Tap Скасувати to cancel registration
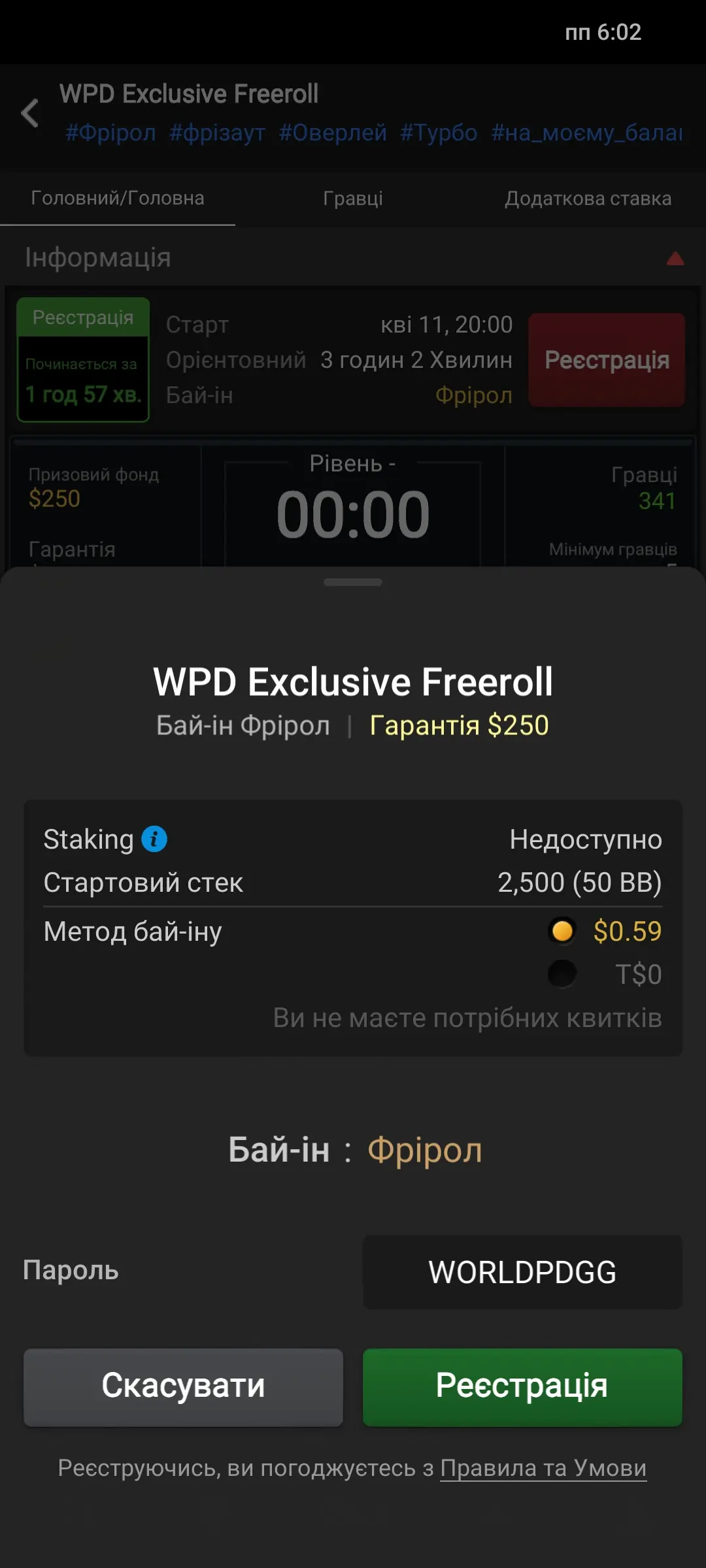 point(183,1386)
